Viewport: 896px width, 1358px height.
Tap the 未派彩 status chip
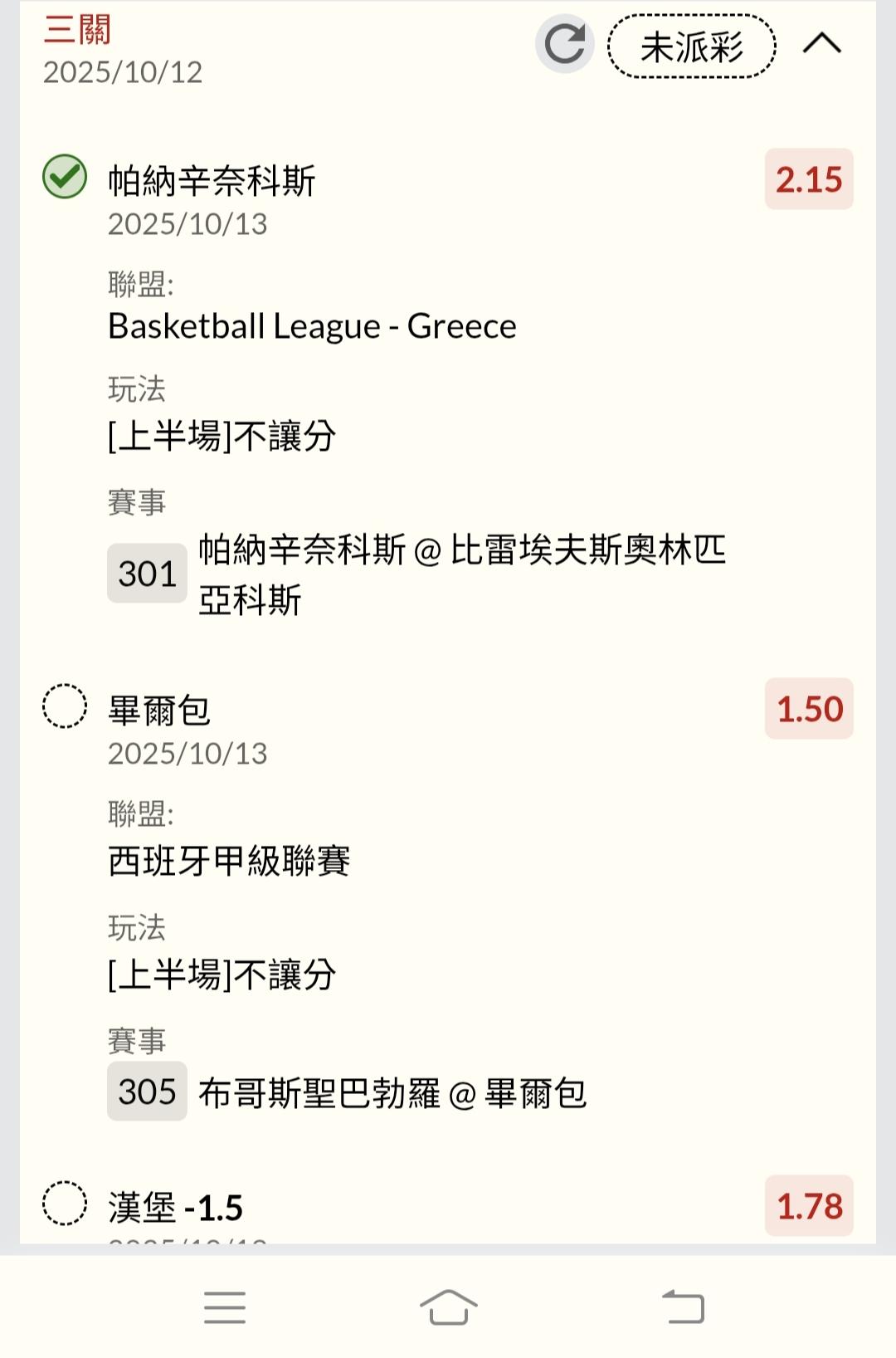[x=691, y=46]
